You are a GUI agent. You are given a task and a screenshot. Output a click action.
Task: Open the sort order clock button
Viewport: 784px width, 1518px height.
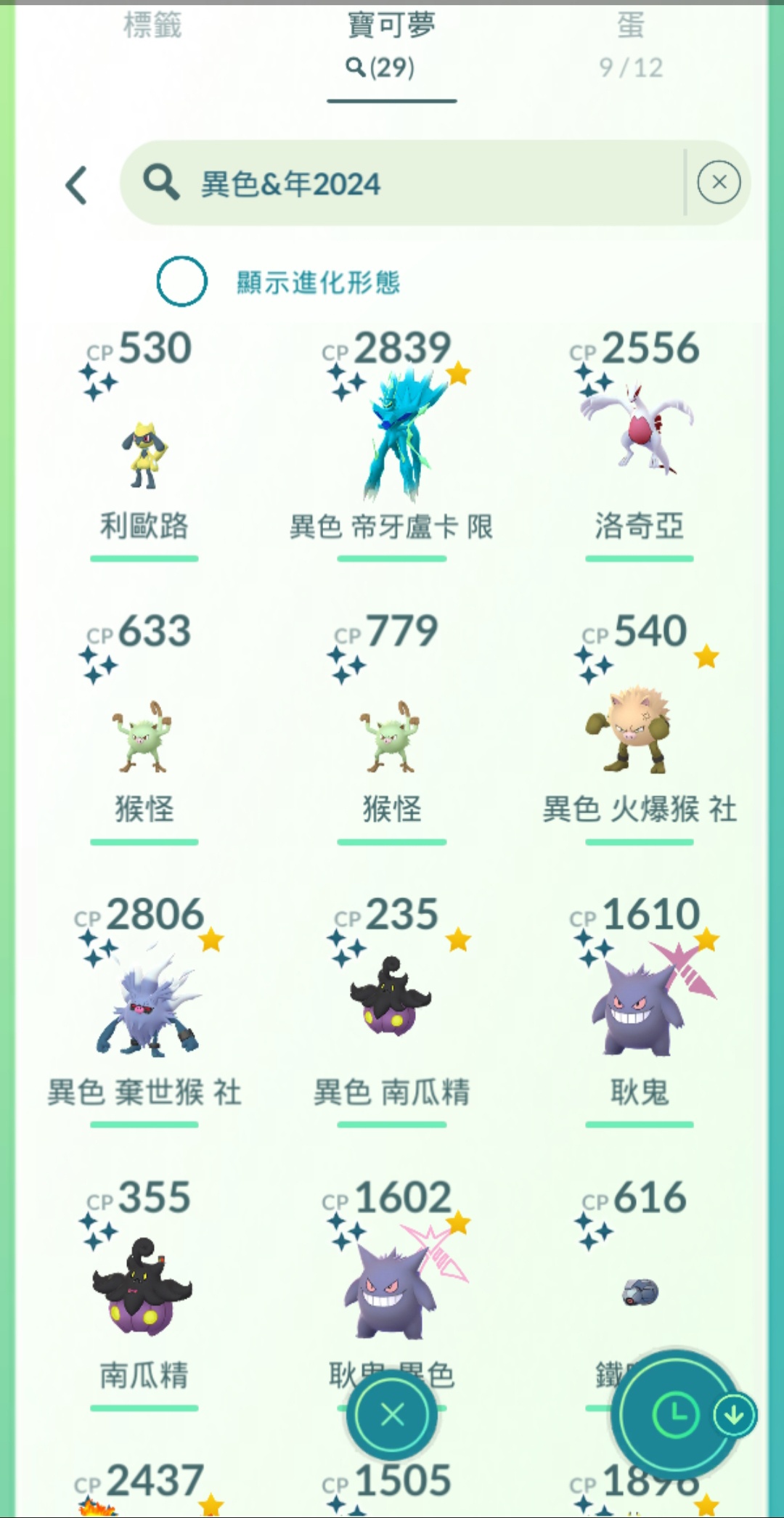675,1414
